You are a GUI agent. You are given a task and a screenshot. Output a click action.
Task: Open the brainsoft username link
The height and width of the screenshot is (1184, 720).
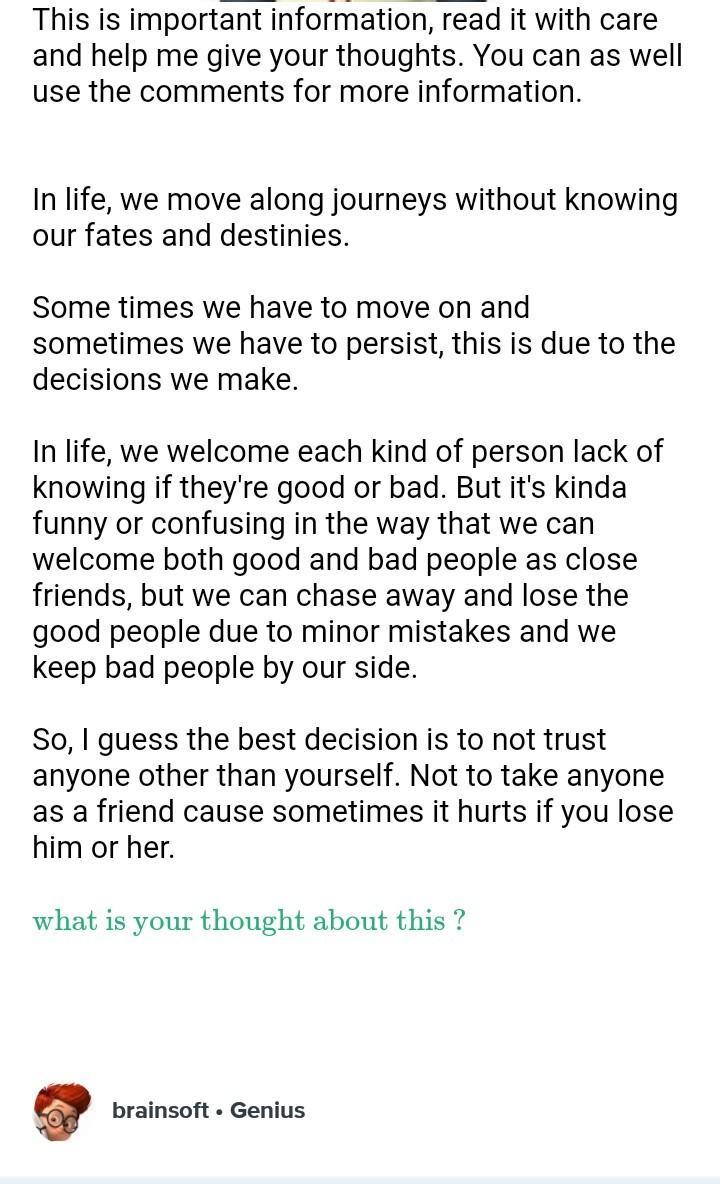coord(160,1110)
